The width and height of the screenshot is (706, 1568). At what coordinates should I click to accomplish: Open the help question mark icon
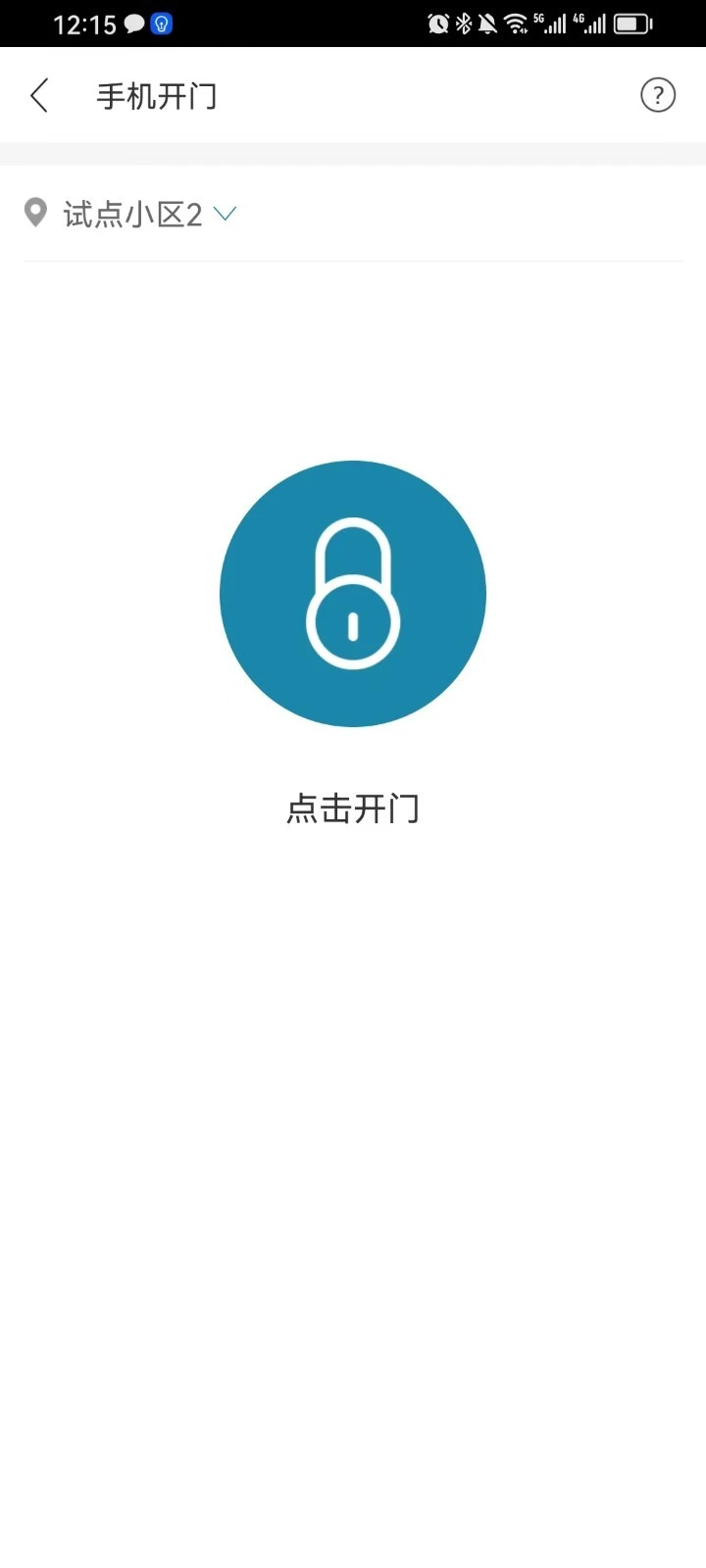[658, 95]
